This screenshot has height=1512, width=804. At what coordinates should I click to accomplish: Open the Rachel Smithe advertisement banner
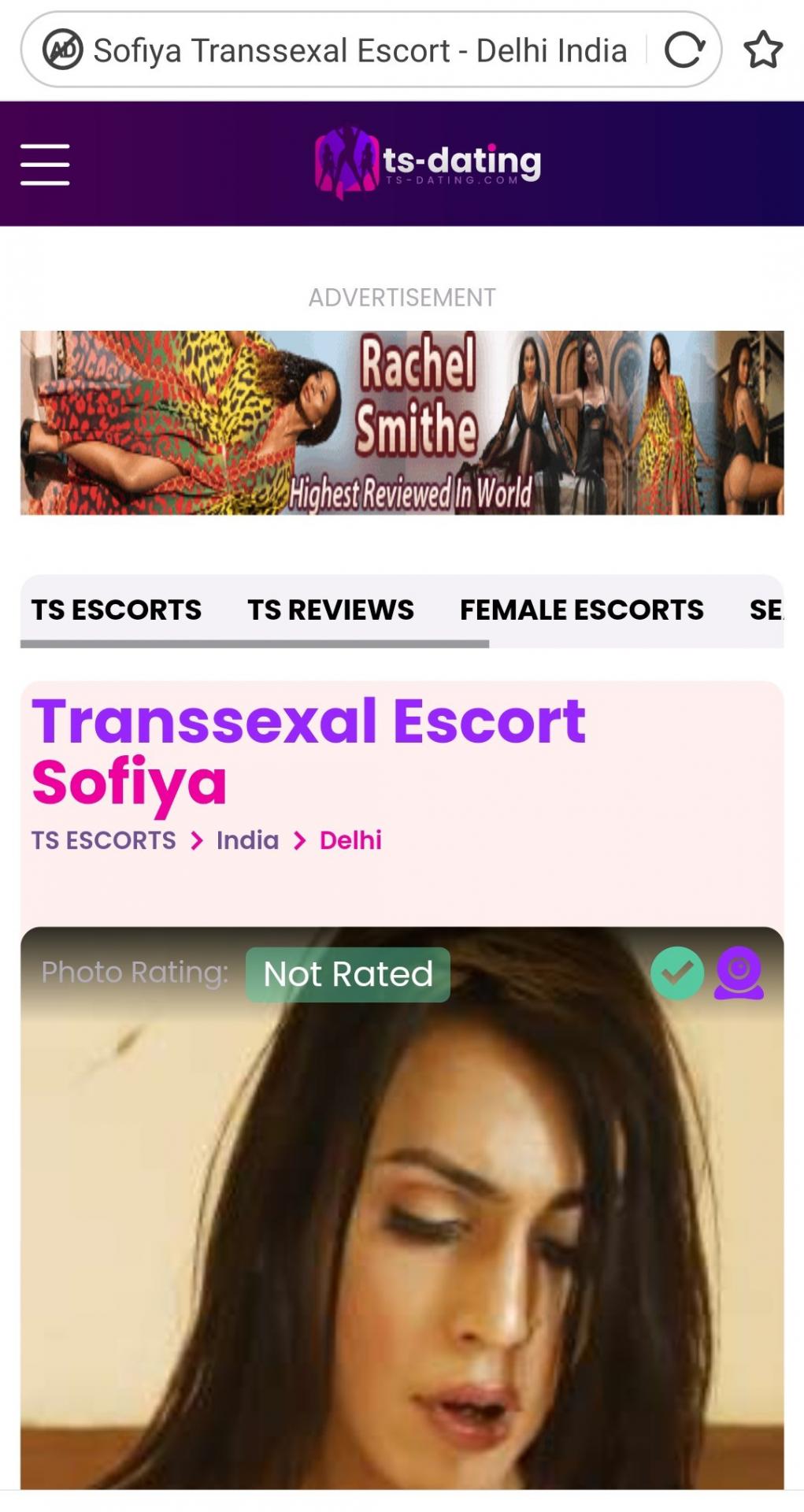click(x=402, y=423)
